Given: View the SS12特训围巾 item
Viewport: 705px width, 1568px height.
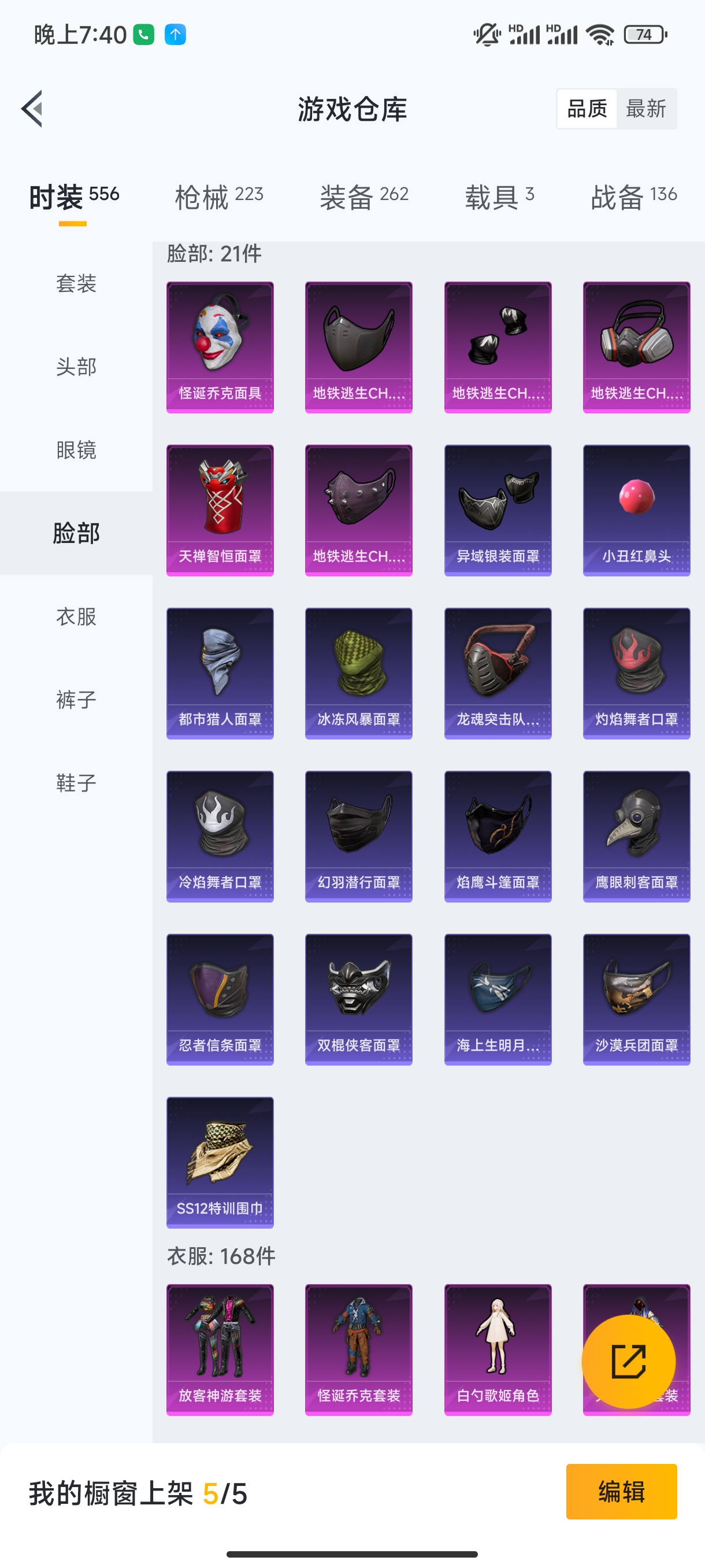Looking at the screenshot, I should tap(220, 1163).
